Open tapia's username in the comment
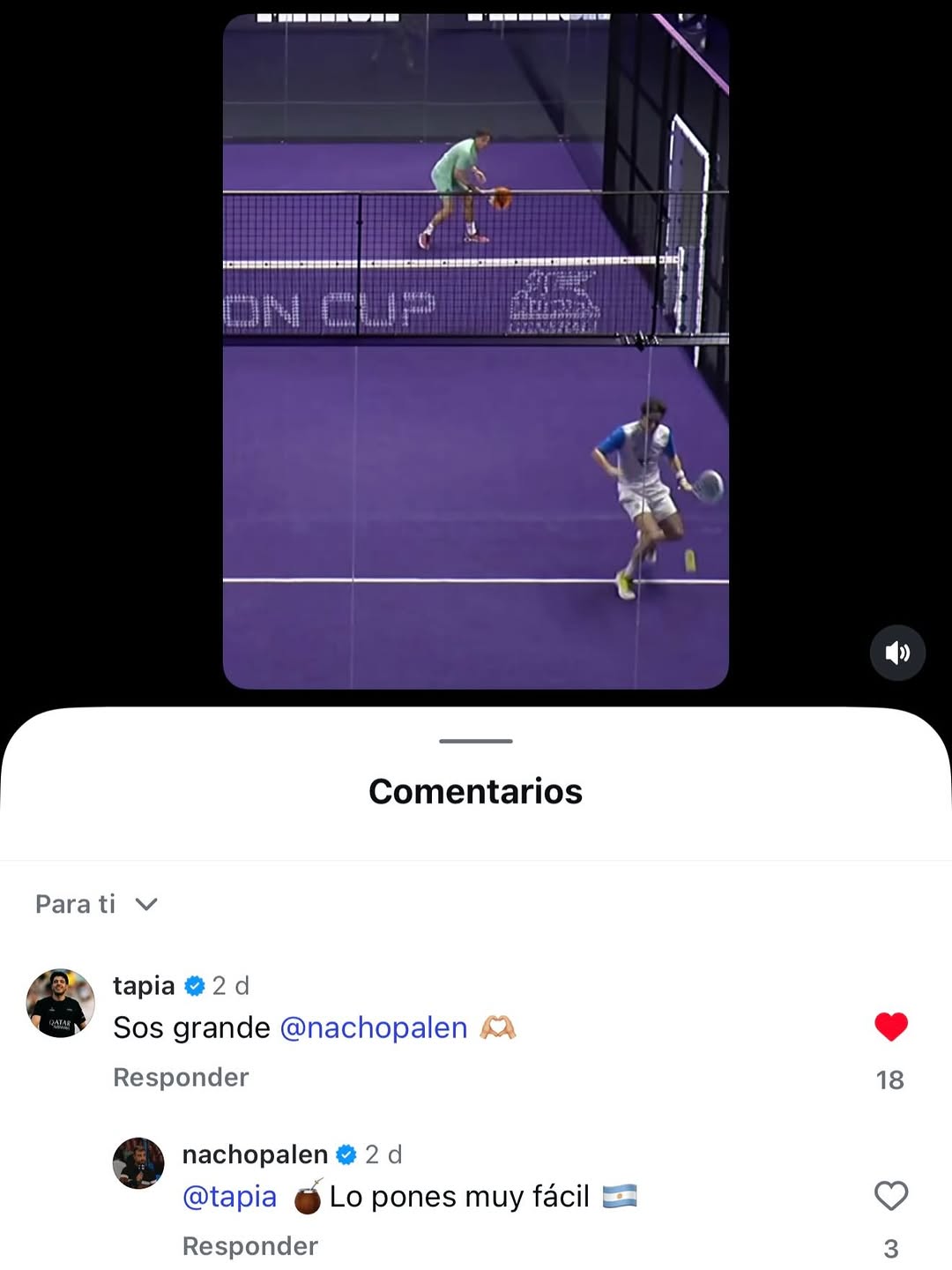This screenshot has width=952, height=1270. (144, 985)
